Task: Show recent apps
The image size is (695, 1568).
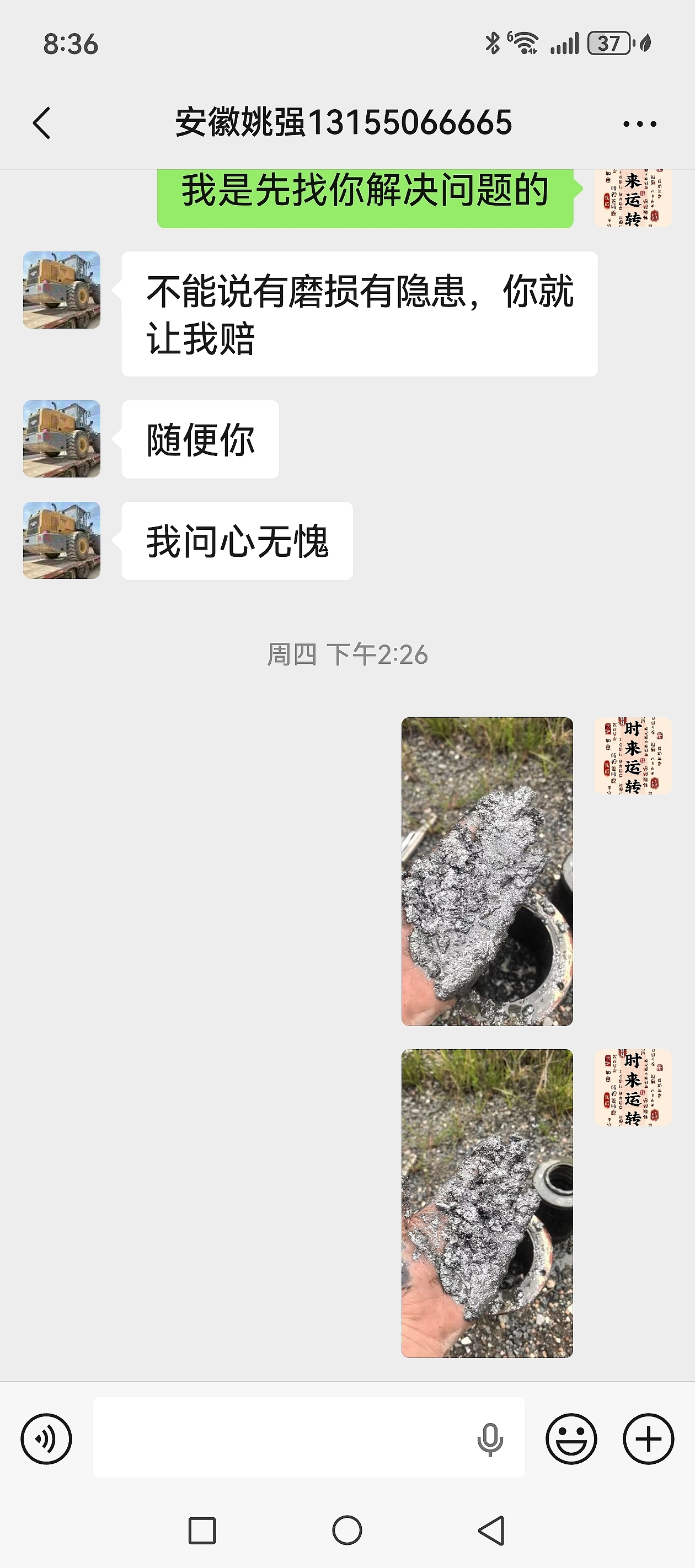Action: 202,1531
